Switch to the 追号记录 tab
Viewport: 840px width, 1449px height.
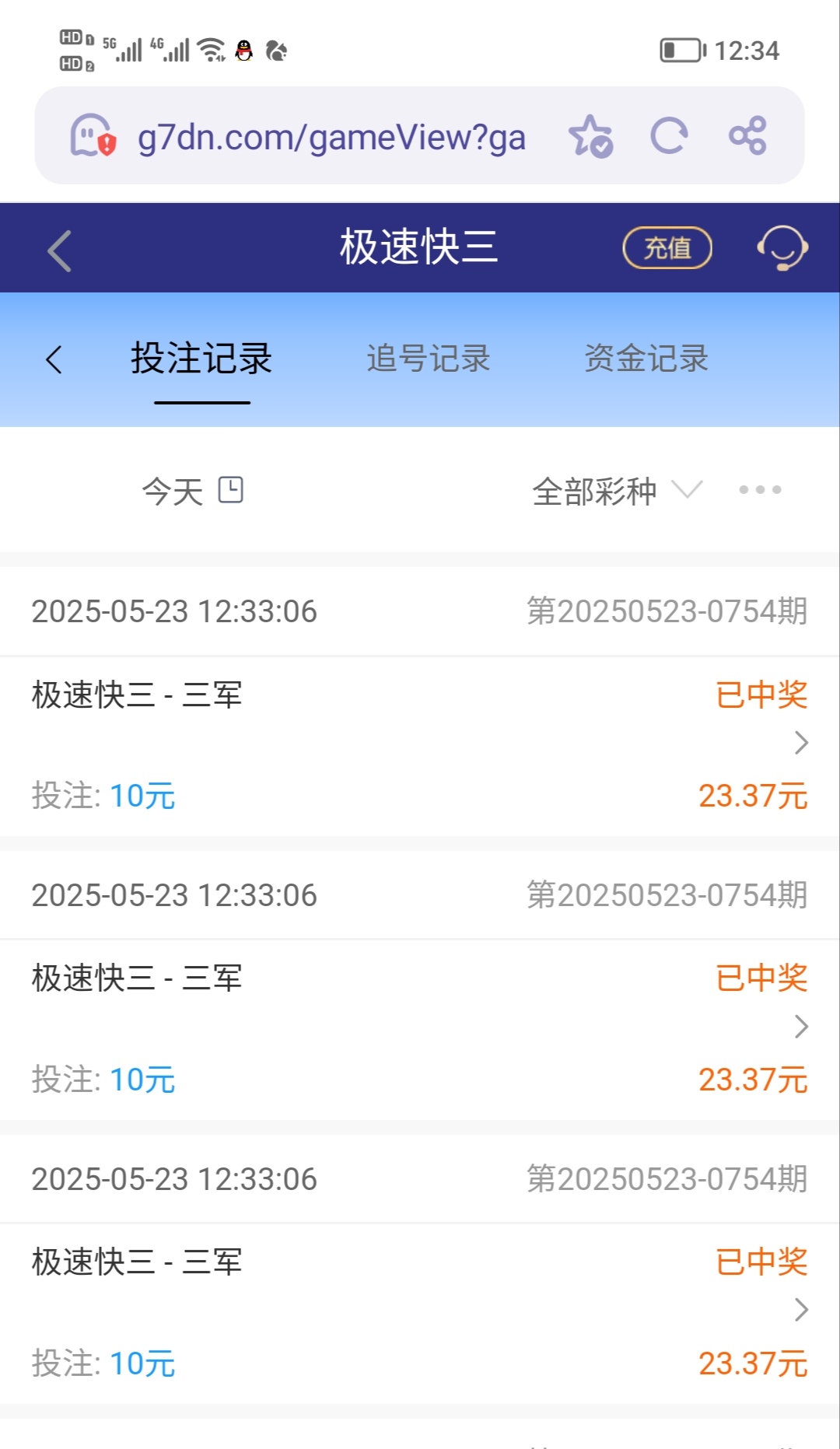click(x=429, y=359)
